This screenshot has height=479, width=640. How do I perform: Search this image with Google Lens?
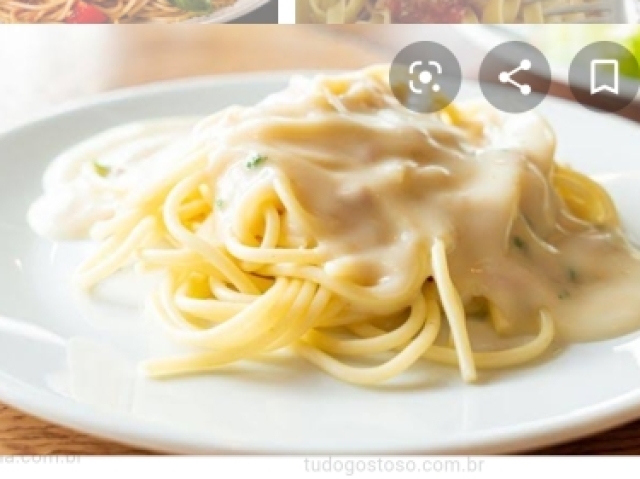tap(425, 77)
